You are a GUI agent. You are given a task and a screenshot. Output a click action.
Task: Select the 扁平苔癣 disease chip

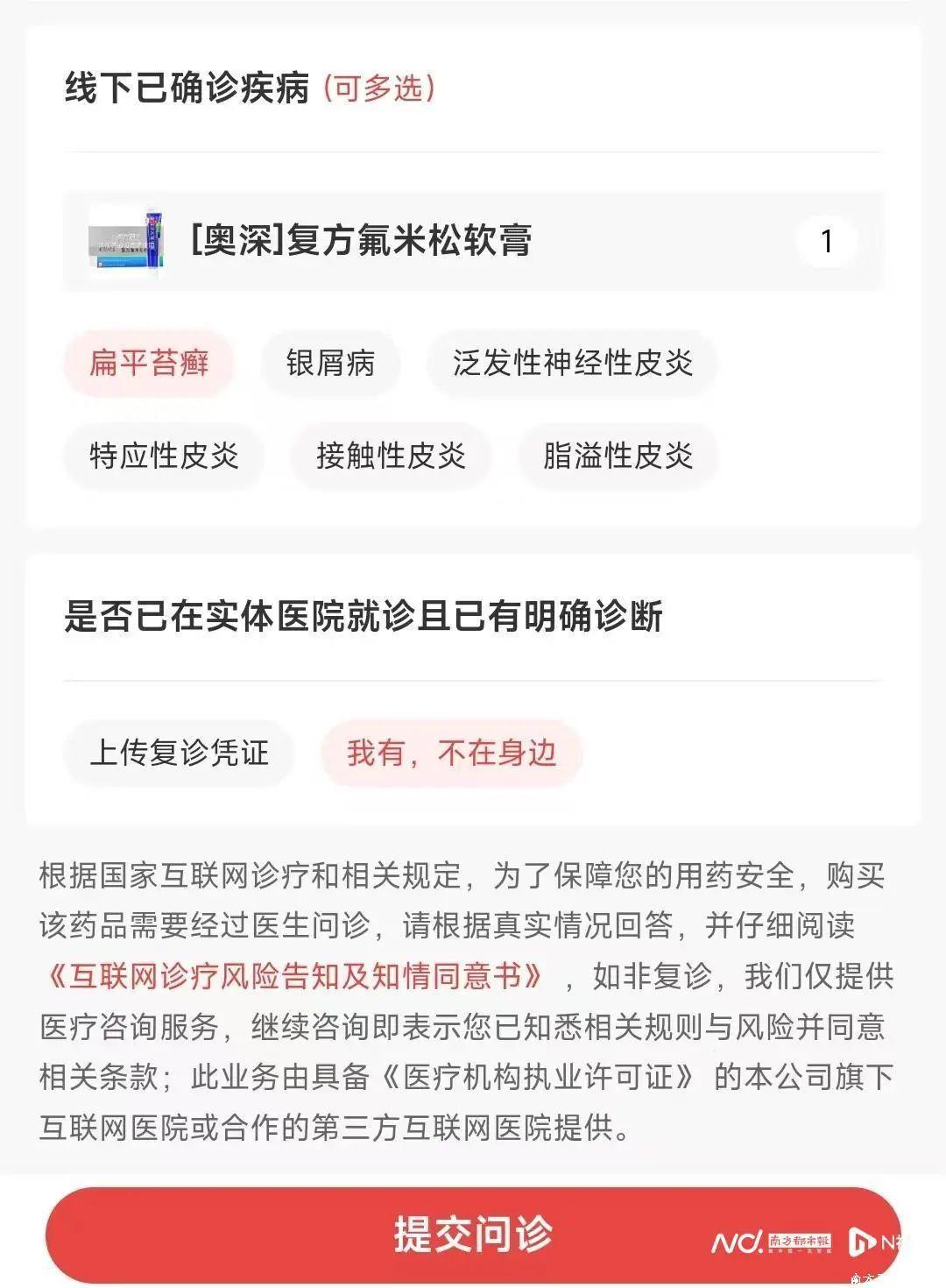click(x=149, y=363)
